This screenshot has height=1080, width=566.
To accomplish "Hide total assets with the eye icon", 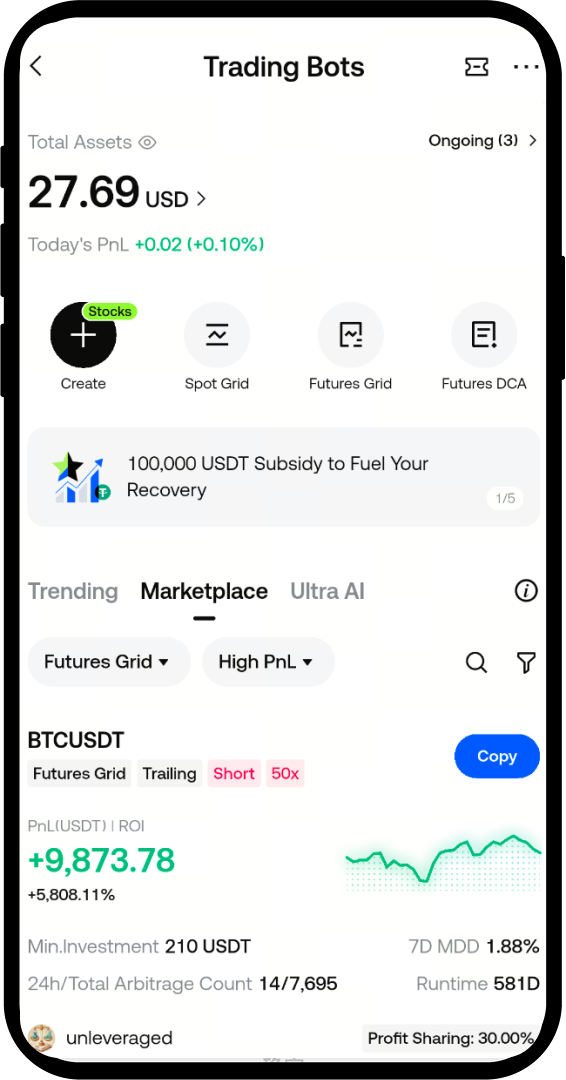I will 147,143.
